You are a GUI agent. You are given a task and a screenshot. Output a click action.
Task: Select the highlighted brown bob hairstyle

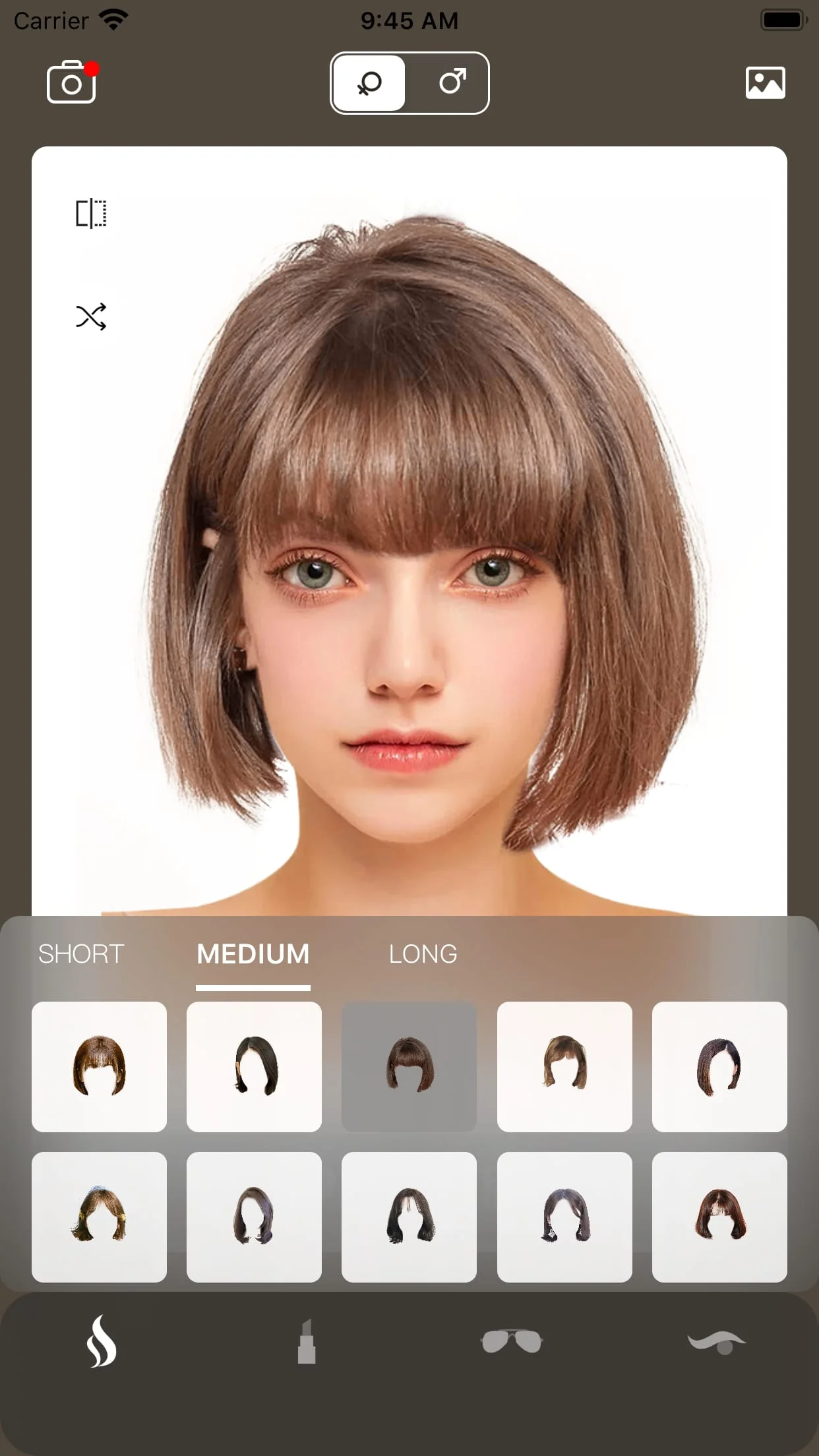pos(409,1066)
